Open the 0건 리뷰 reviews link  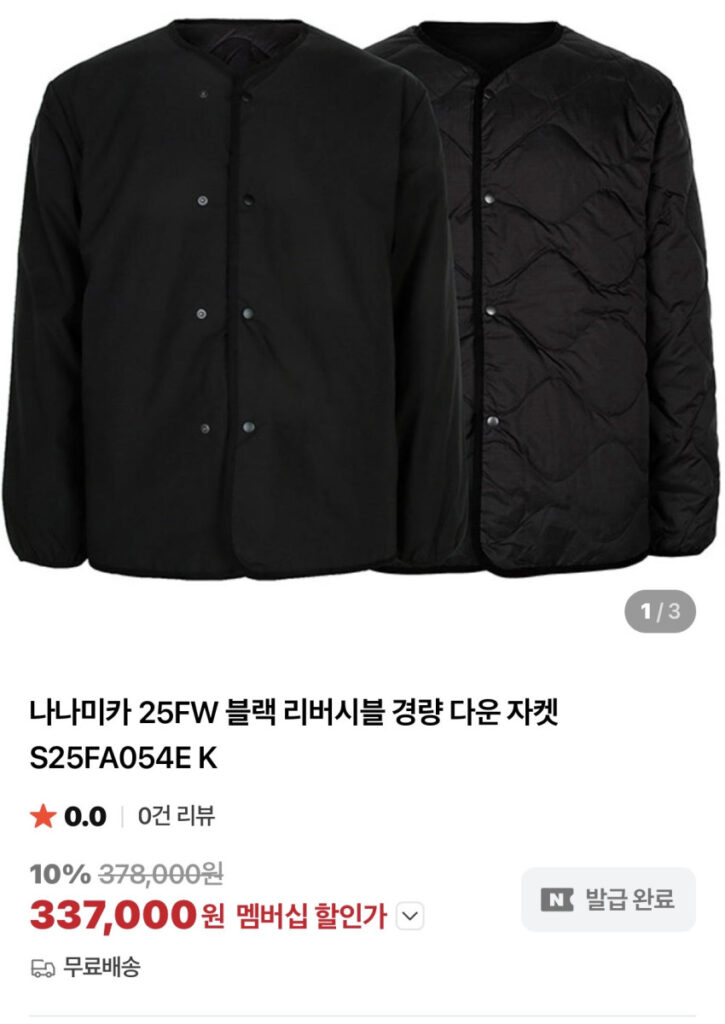176,816
